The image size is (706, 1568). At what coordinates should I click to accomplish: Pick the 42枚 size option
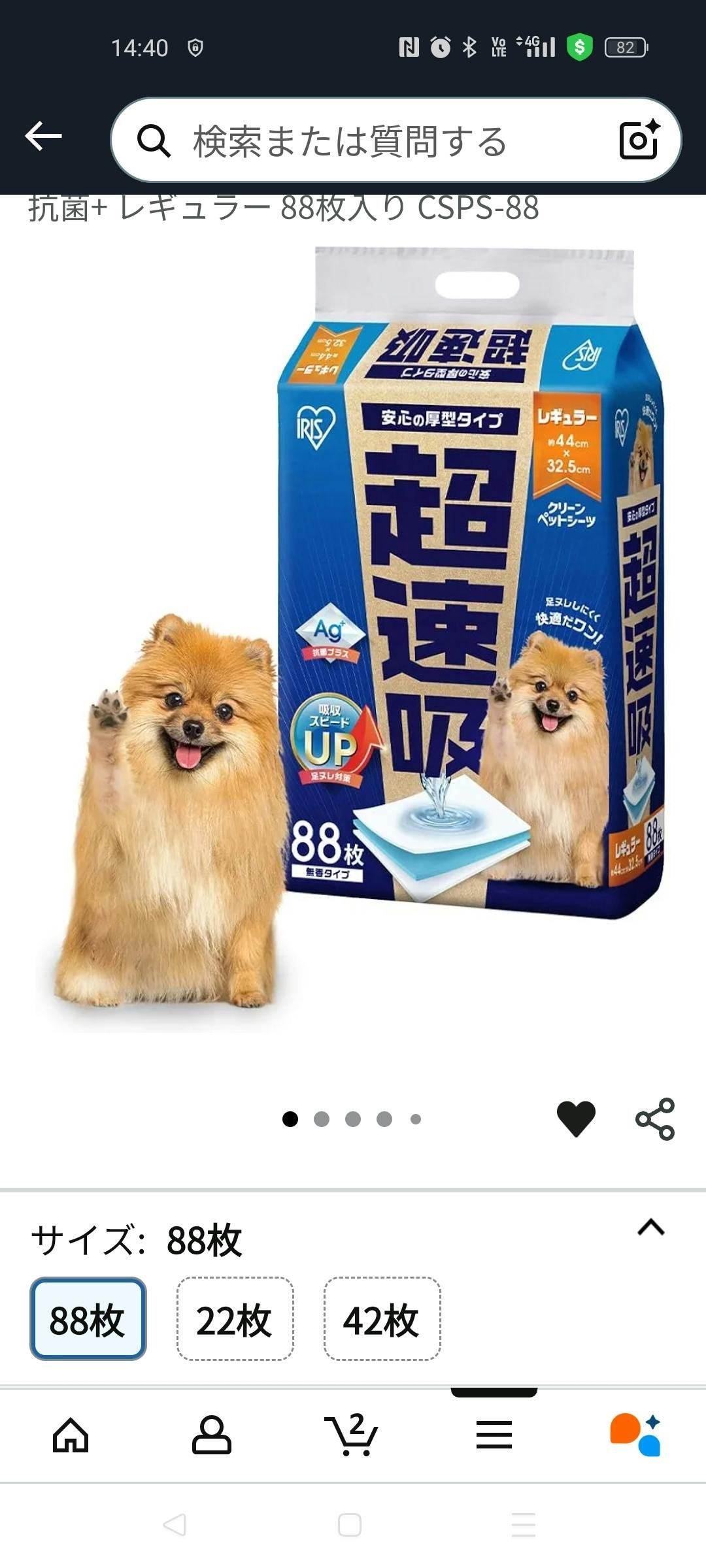click(382, 1318)
